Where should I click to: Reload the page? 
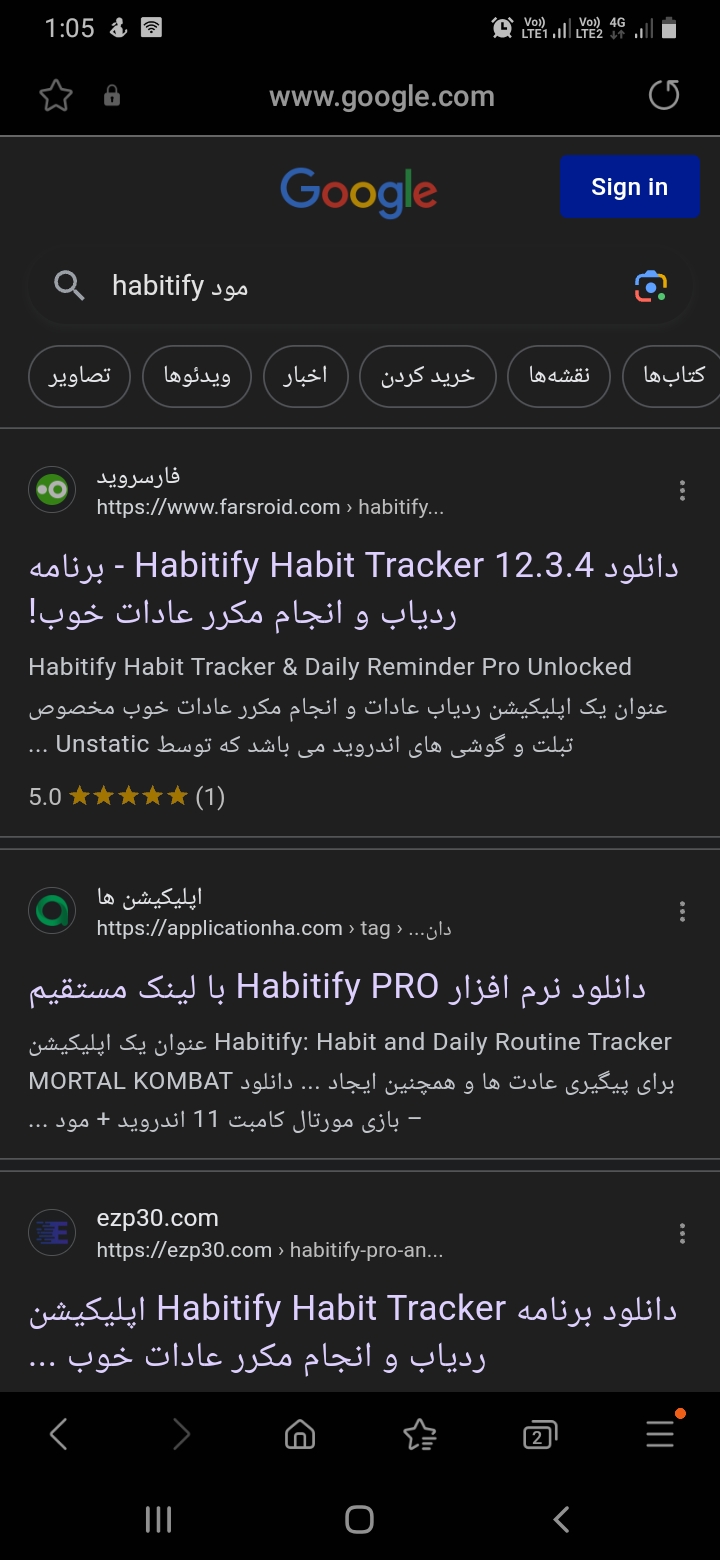(664, 95)
